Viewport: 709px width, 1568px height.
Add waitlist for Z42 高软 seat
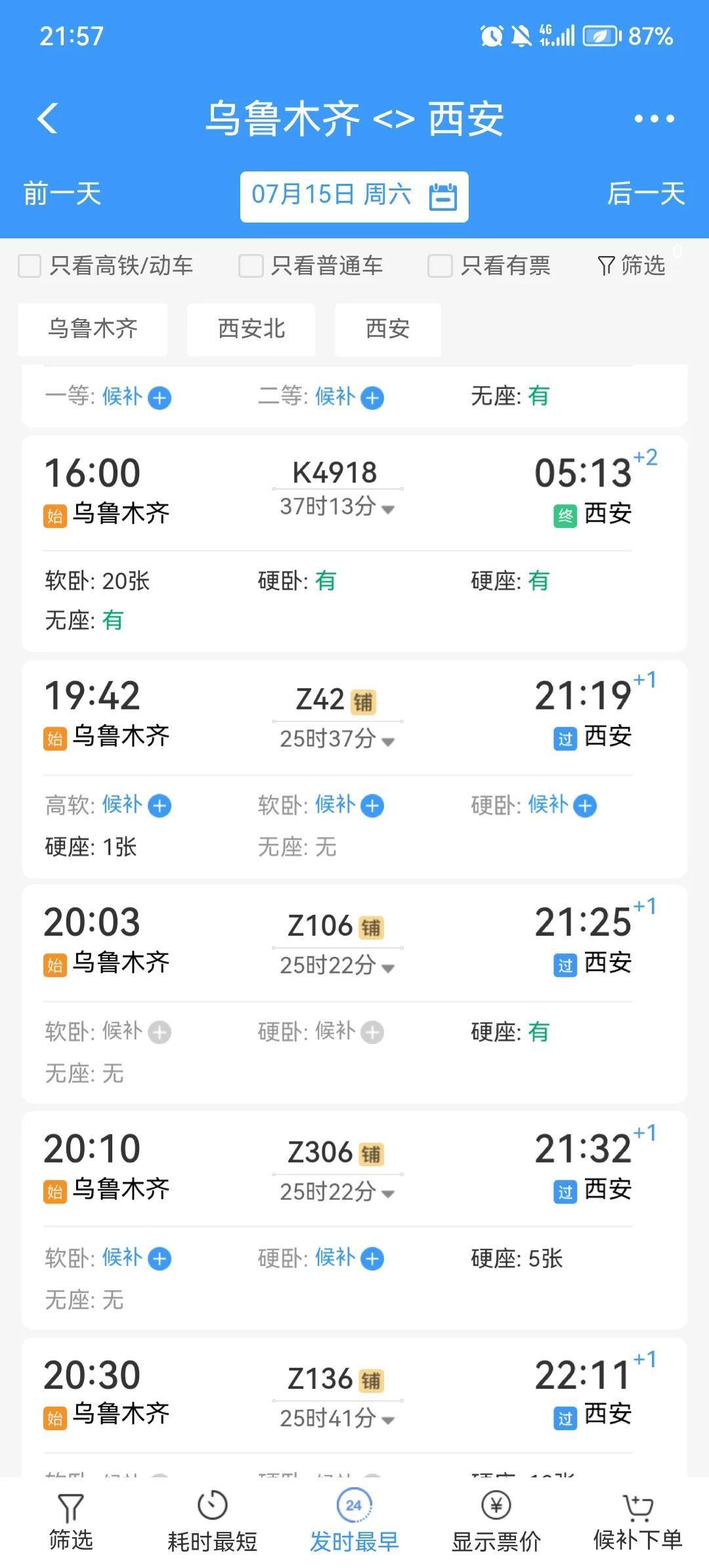tap(160, 806)
